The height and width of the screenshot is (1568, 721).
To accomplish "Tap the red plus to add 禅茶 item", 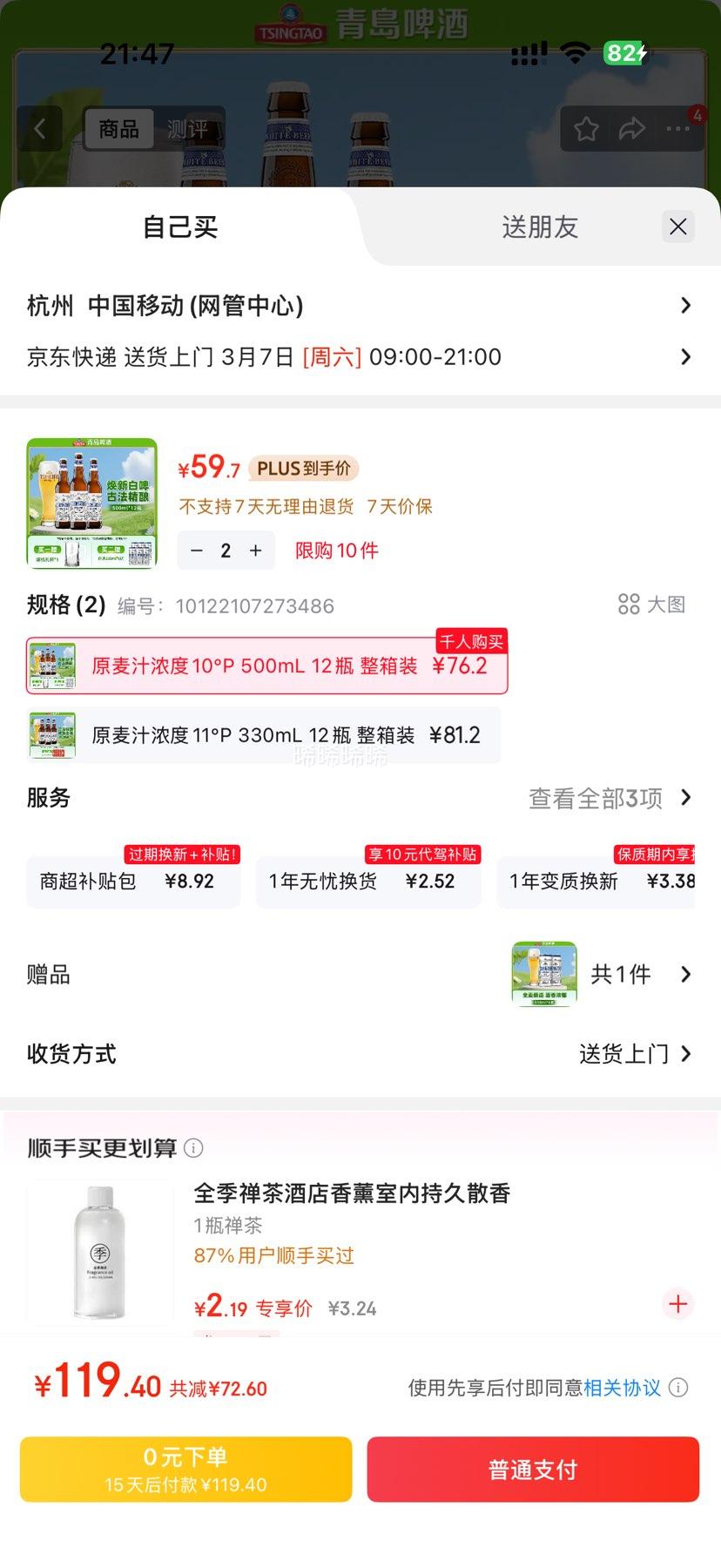I will coord(677,1304).
